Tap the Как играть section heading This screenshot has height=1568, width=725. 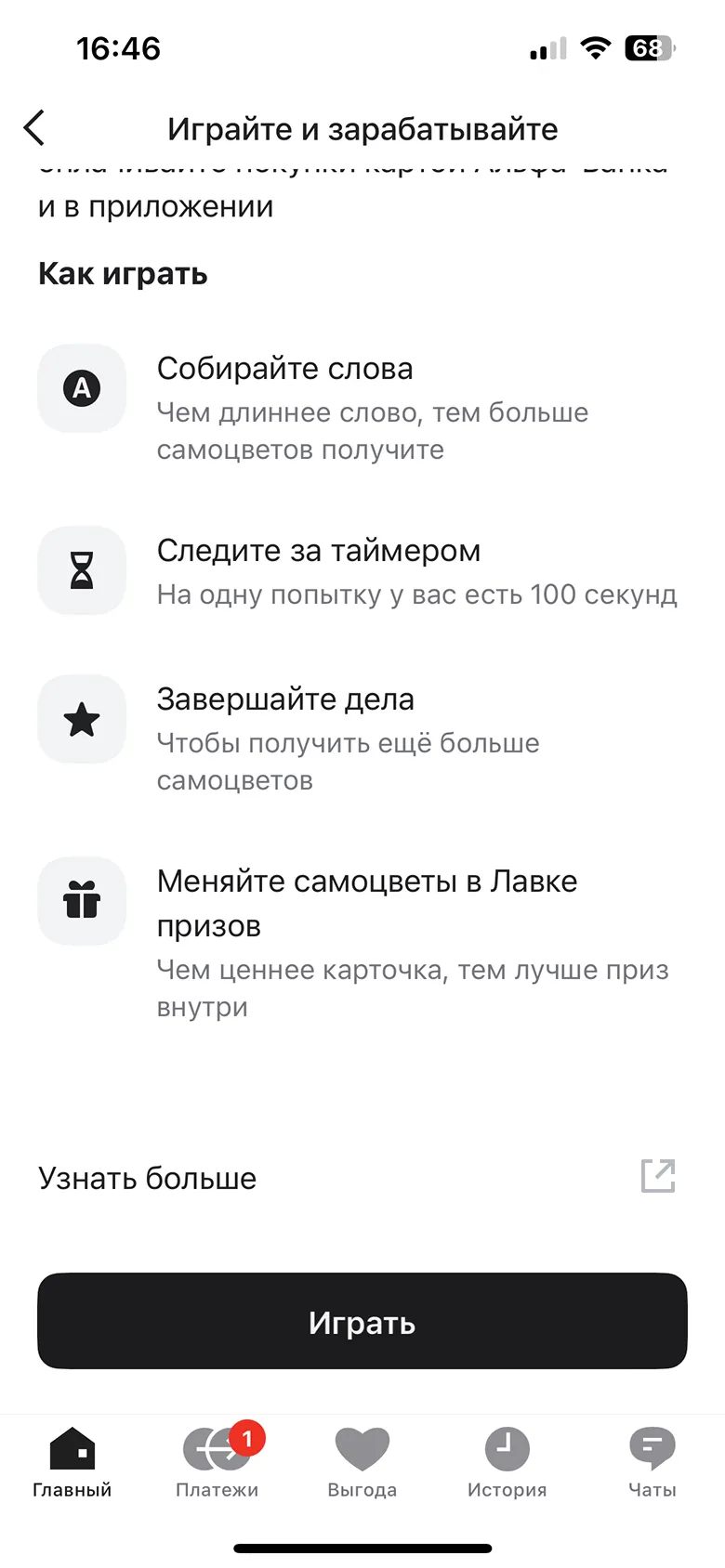(122, 273)
